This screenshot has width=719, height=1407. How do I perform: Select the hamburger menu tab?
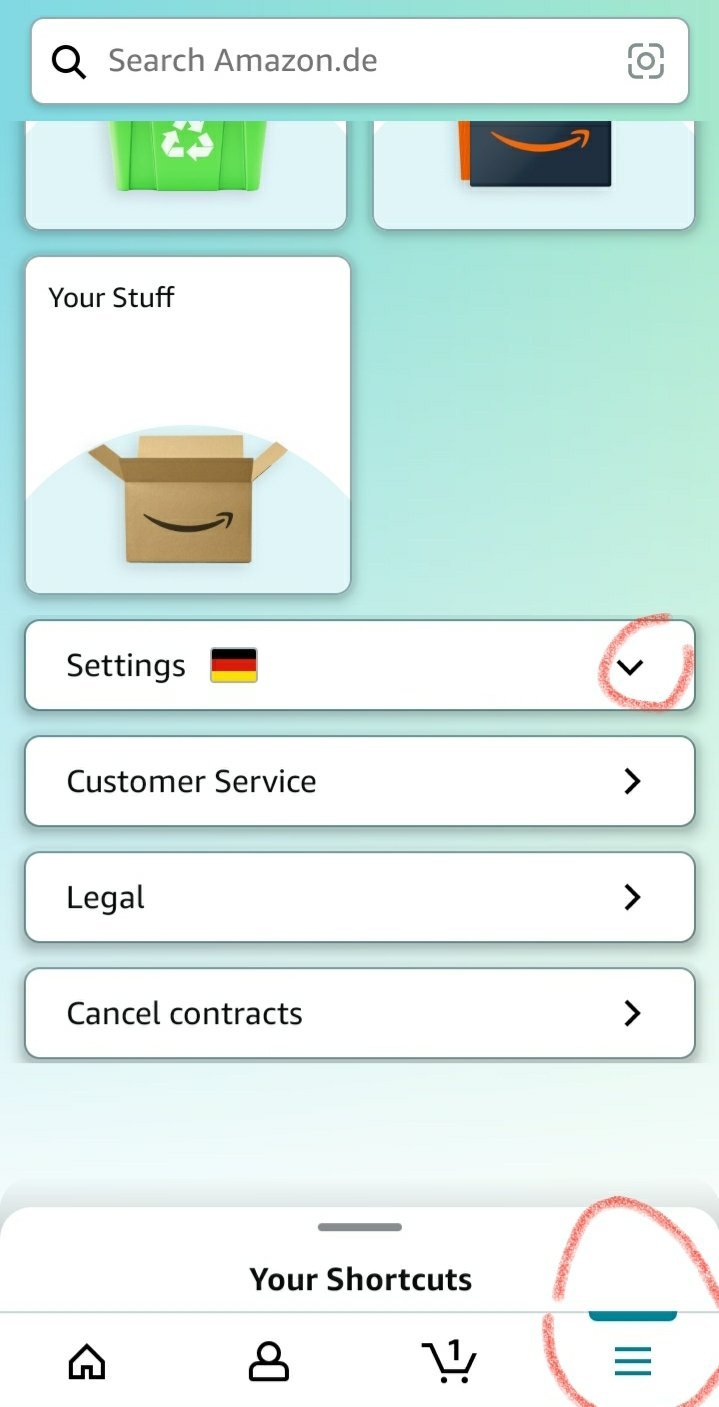coord(632,1360)
